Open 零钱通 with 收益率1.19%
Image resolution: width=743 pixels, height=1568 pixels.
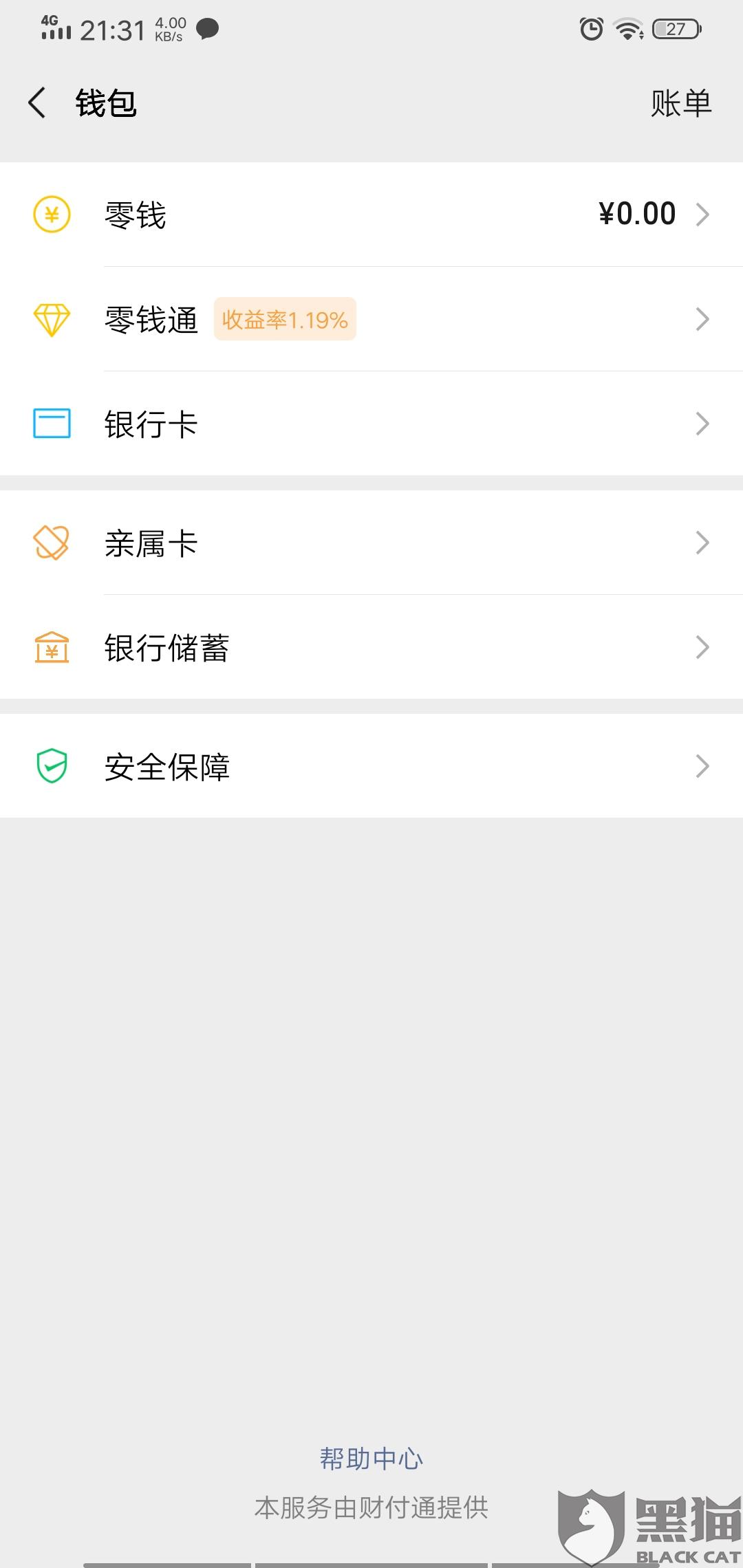pos(371,319)
